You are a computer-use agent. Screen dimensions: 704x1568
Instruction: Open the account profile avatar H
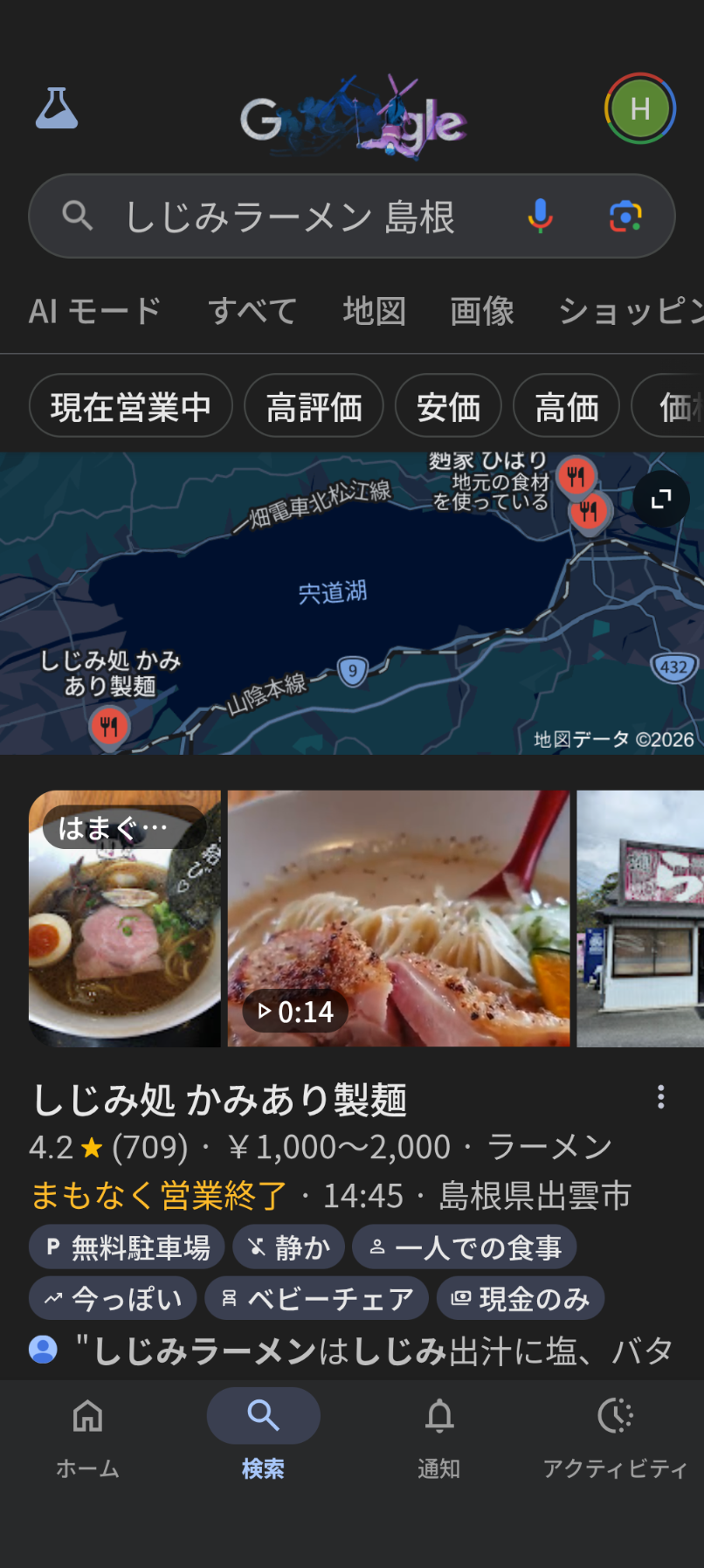[639, 109]
